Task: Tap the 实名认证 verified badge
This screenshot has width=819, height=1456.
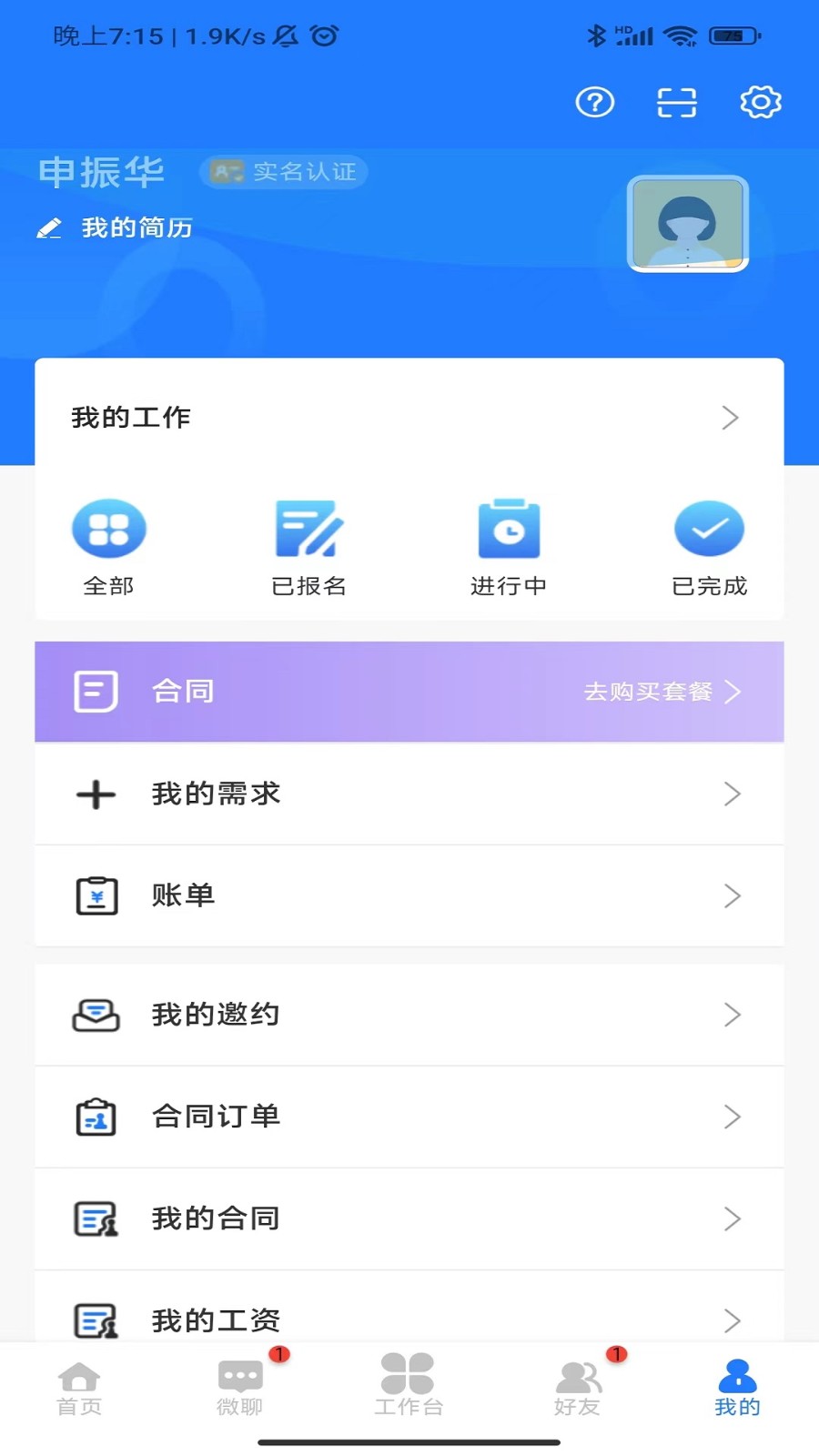Action: pyautogui.click(x=283, y=172)
